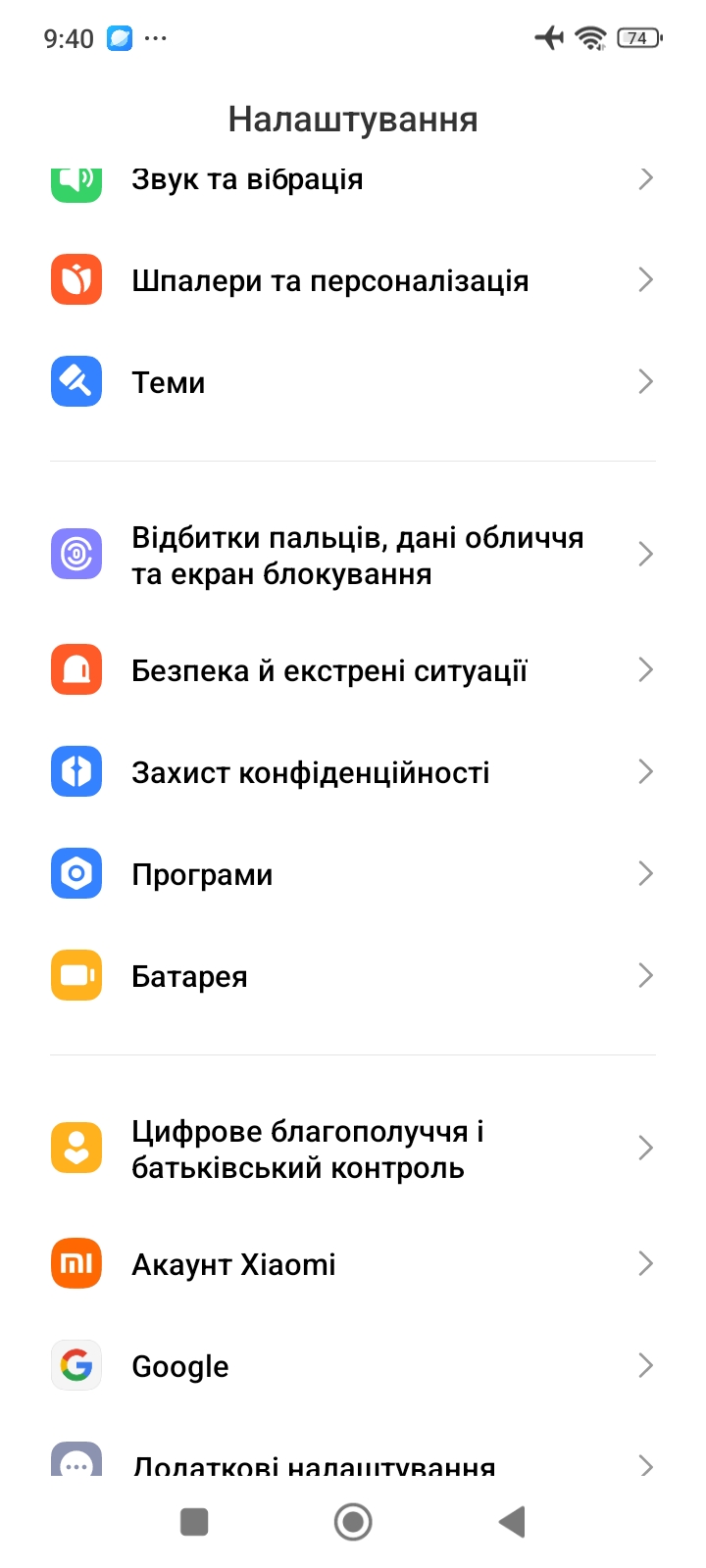706x1568 pixels.
Task: Open Акаунт Xiaomi
Action: pyautogui.click(x=353, y=1264)
